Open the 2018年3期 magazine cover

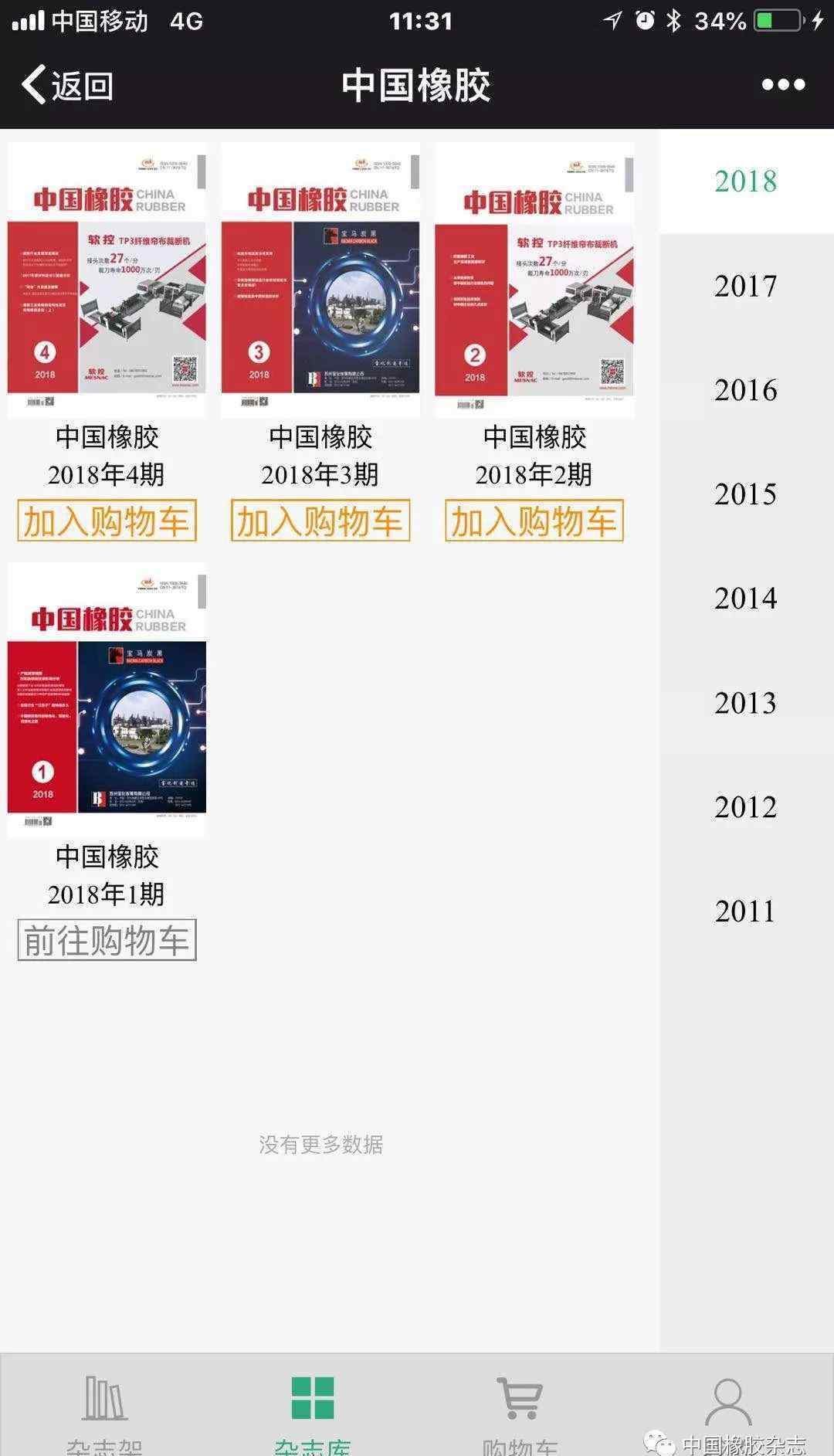(x=320, y=280)
